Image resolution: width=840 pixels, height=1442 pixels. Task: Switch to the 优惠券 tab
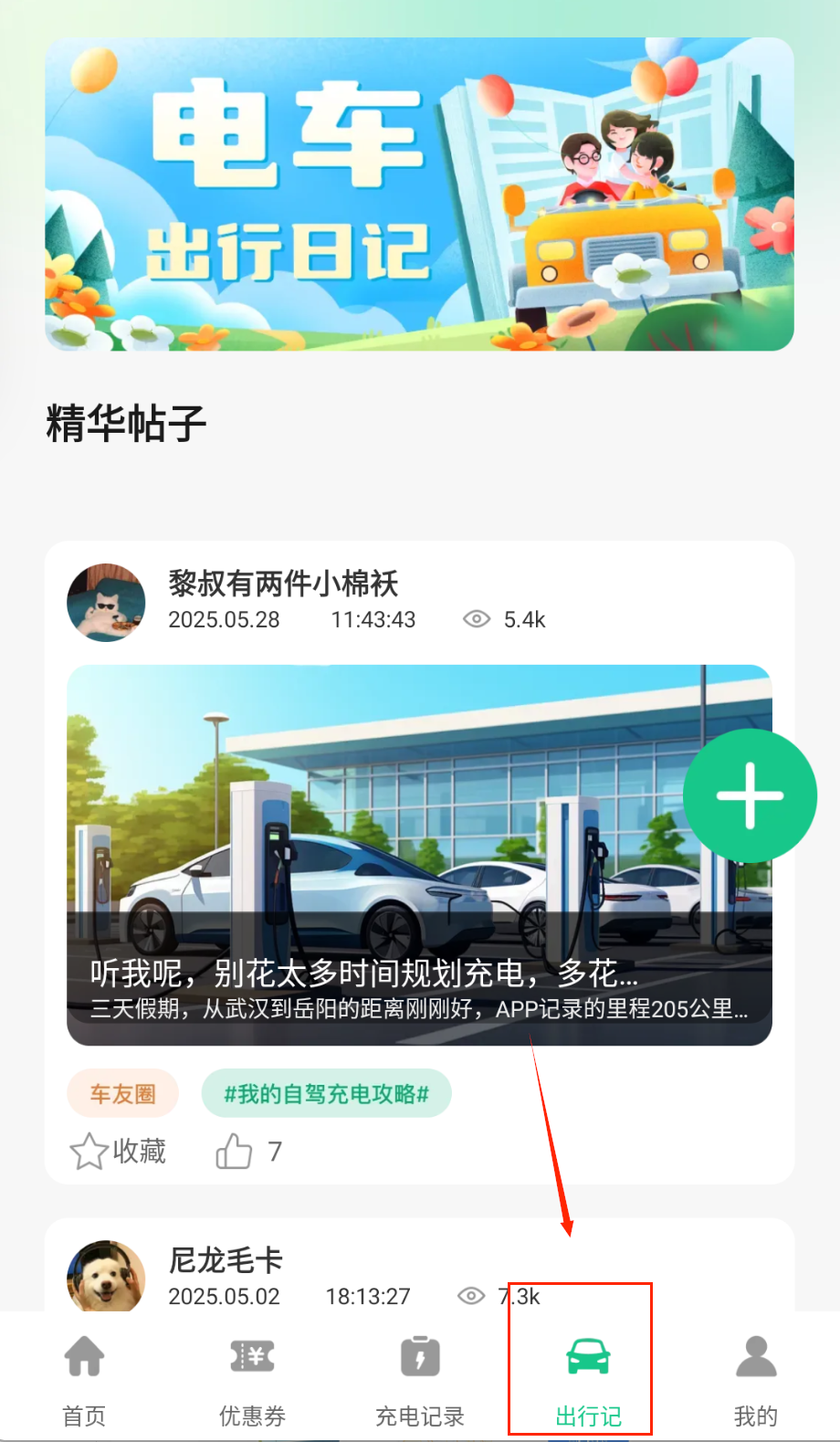252,1379
